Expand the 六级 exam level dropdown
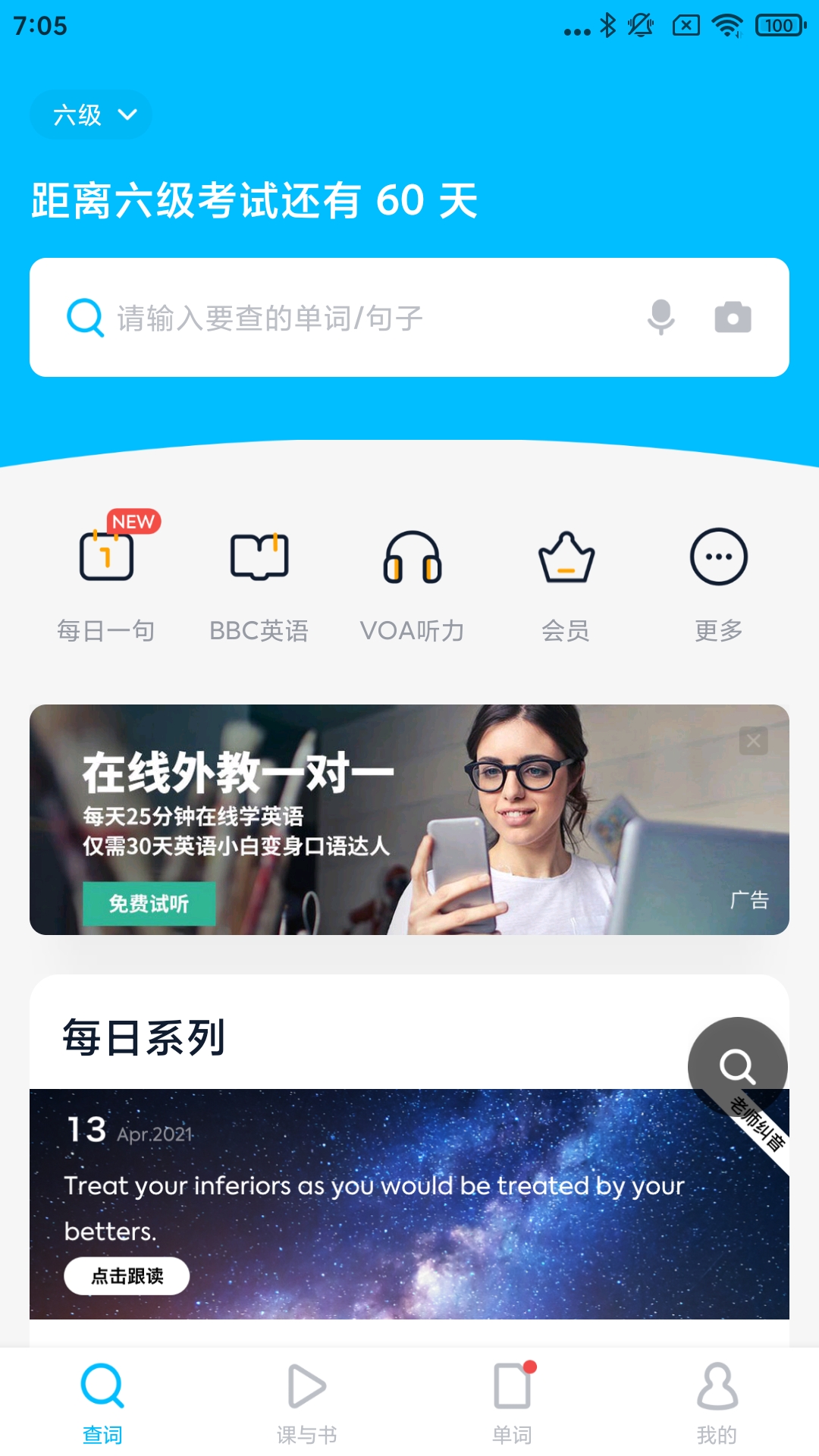Image resolution: width=819 pixels, height=1456 pixels. pos(90,115)
